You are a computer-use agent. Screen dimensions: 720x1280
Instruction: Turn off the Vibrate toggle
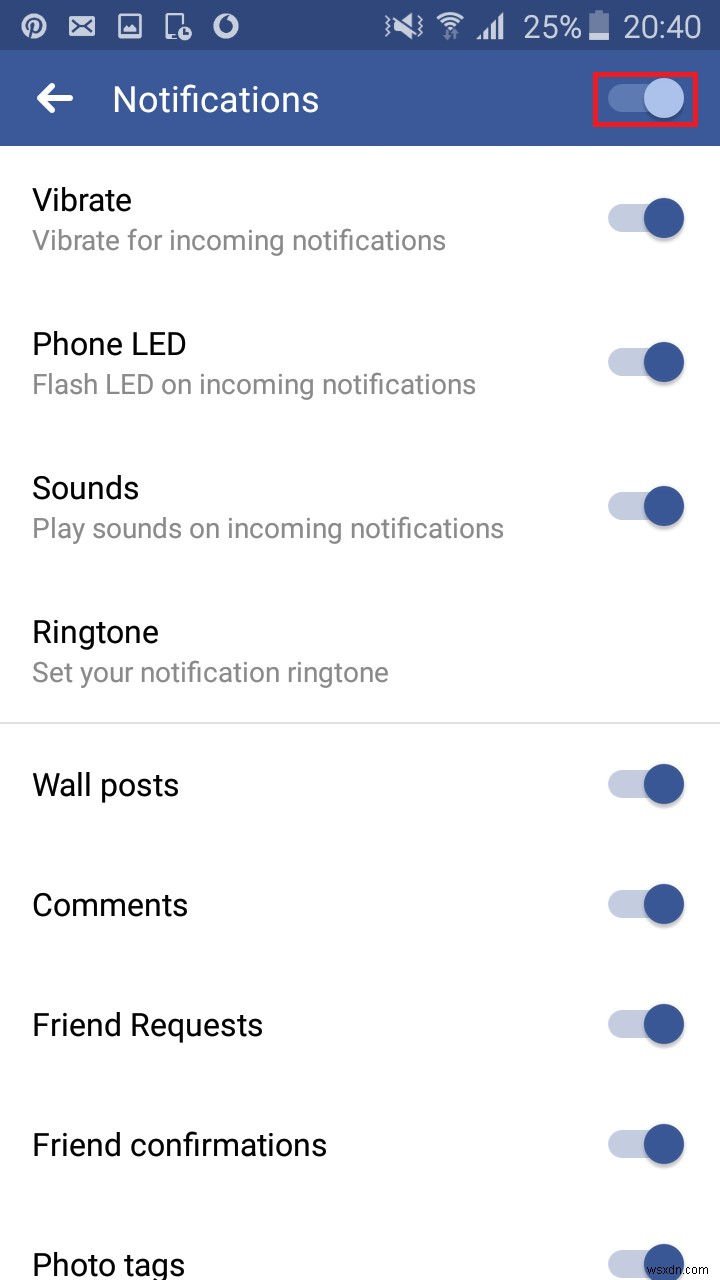(x=645, y=218)
